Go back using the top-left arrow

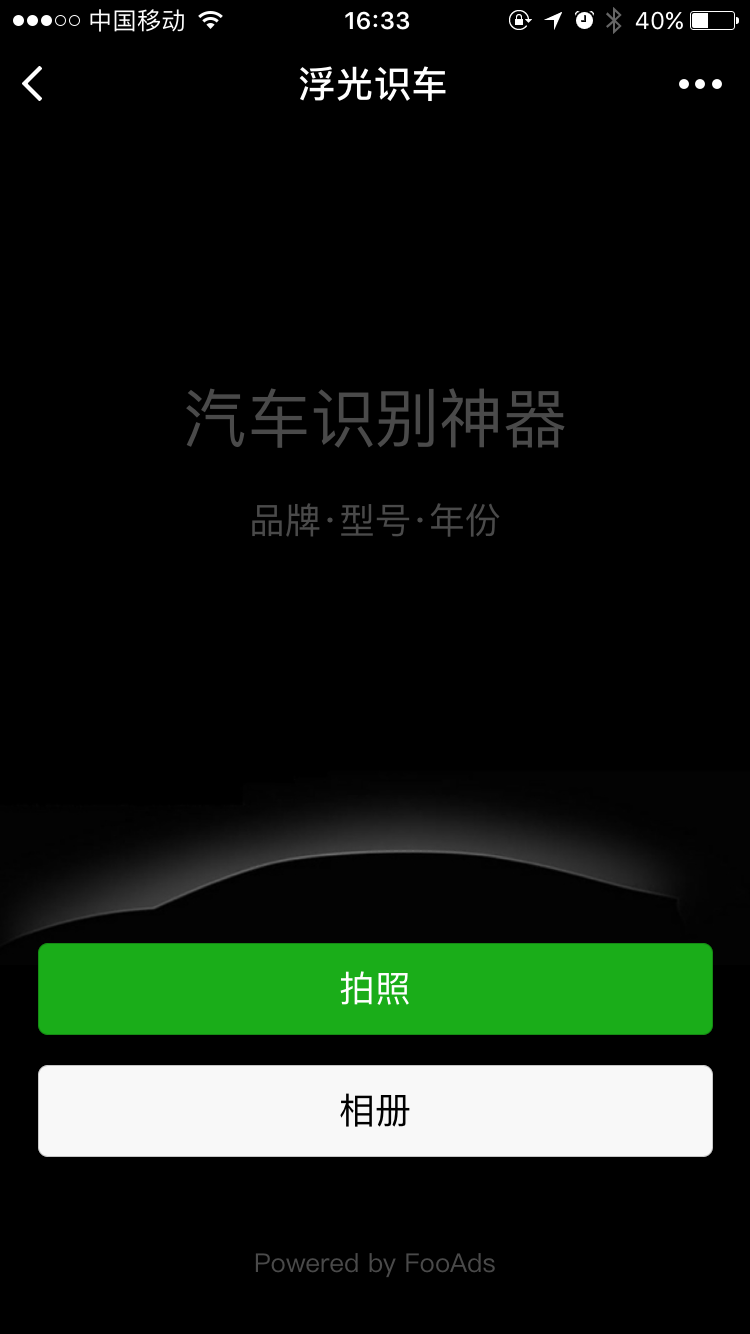(x=33, y=84)
